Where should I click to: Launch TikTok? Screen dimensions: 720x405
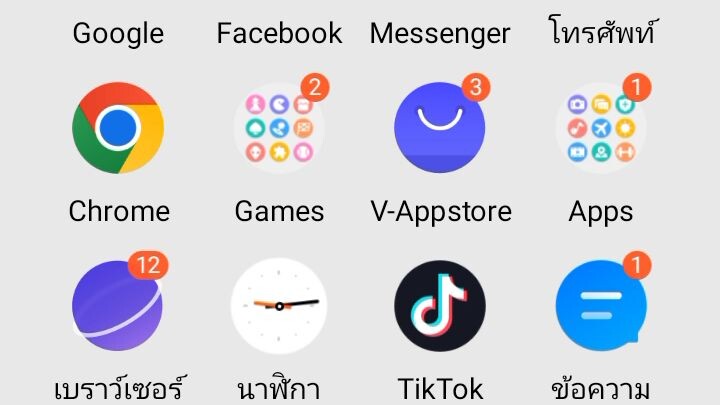[x=440, y=305]
